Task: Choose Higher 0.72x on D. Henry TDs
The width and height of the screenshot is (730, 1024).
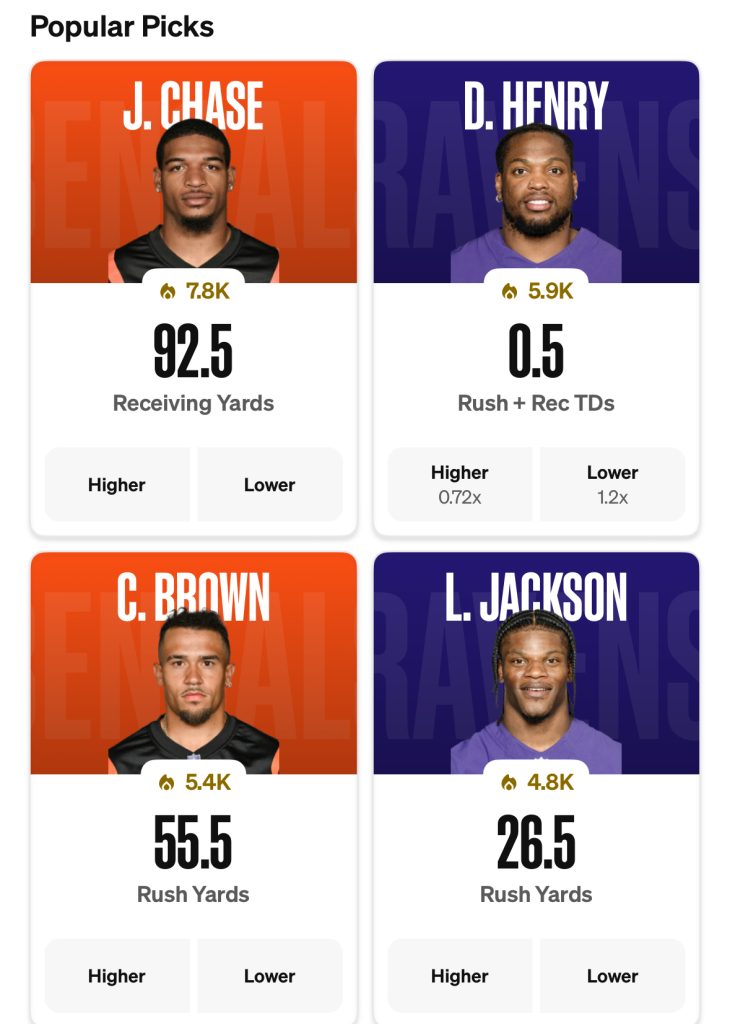Action: pyautogui.click(x=460, y=484)
